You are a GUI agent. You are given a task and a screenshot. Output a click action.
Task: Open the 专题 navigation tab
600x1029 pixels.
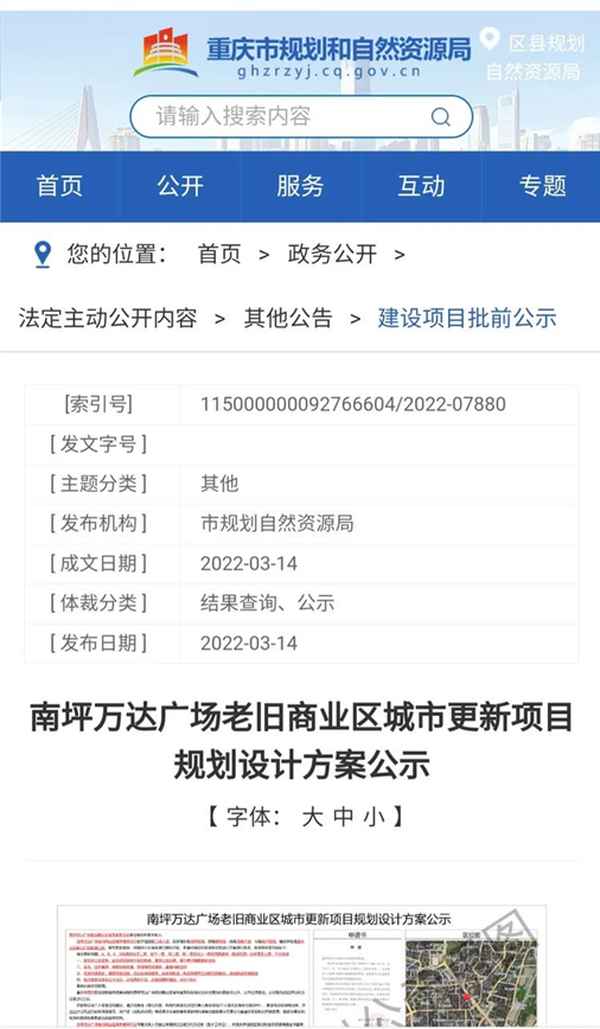pos(542,186)
